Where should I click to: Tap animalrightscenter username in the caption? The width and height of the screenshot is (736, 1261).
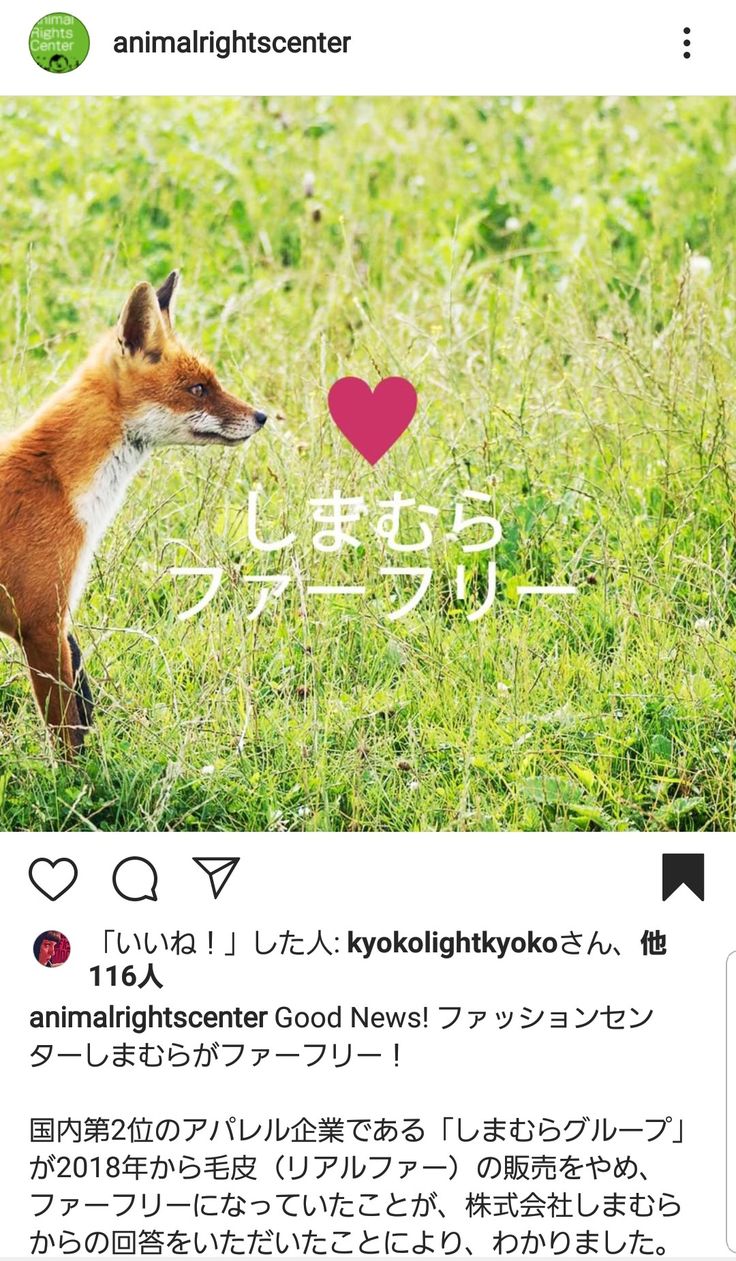tap(148, 1018)
